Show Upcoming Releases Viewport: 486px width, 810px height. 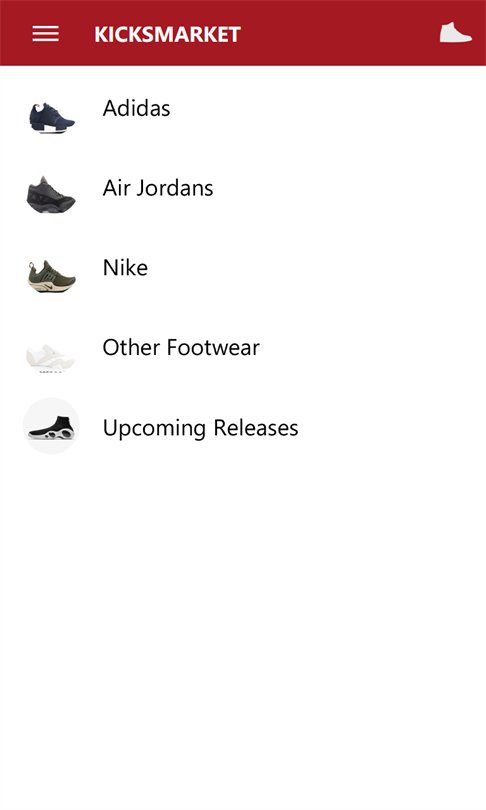click(243, 427)
